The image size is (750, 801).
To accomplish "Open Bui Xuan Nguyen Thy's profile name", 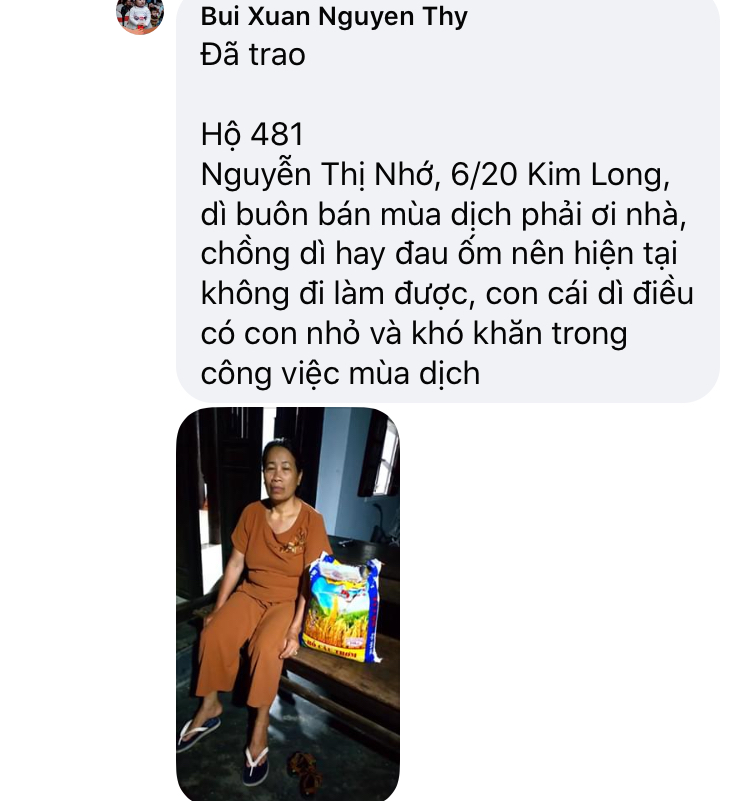I will click(x=334, y=16).
